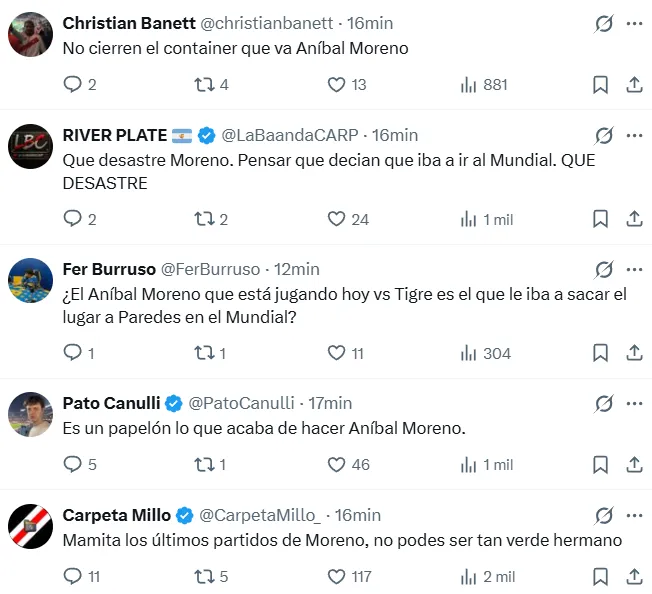Share Carpeta Millo's tweet
Image resolution: width=652 pixels, height=594 pixels.
coord(634,577)
